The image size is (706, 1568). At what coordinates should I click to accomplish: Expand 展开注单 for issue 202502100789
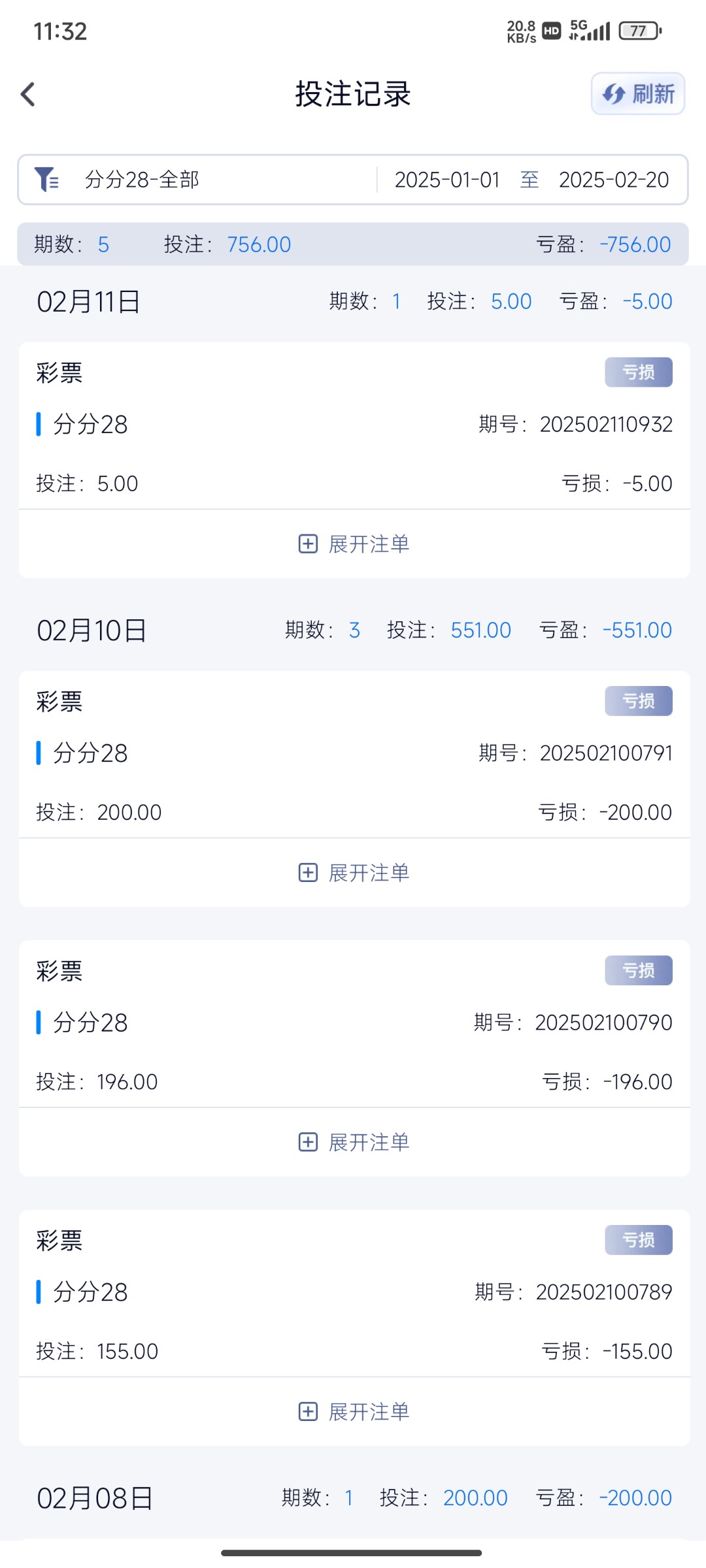point(354,1411)
